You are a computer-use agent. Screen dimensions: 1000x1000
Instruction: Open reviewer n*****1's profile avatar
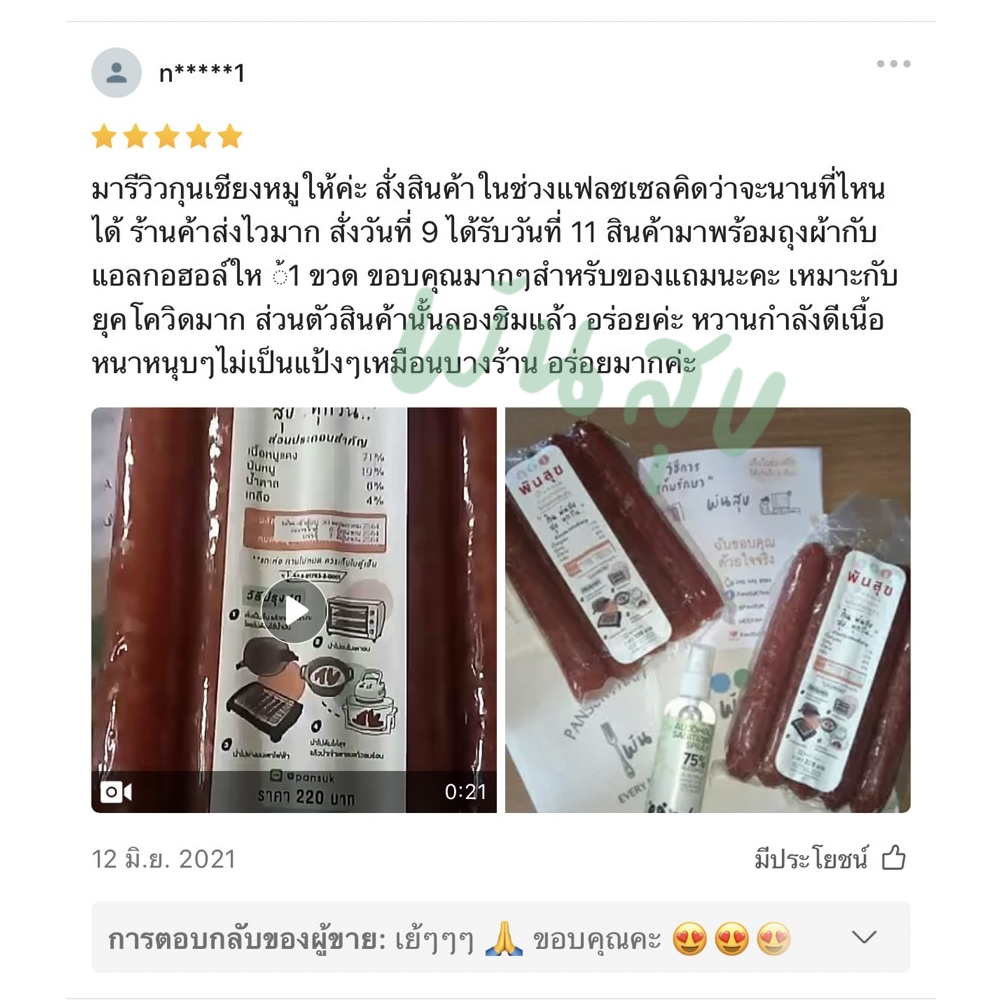click(116, 73)
